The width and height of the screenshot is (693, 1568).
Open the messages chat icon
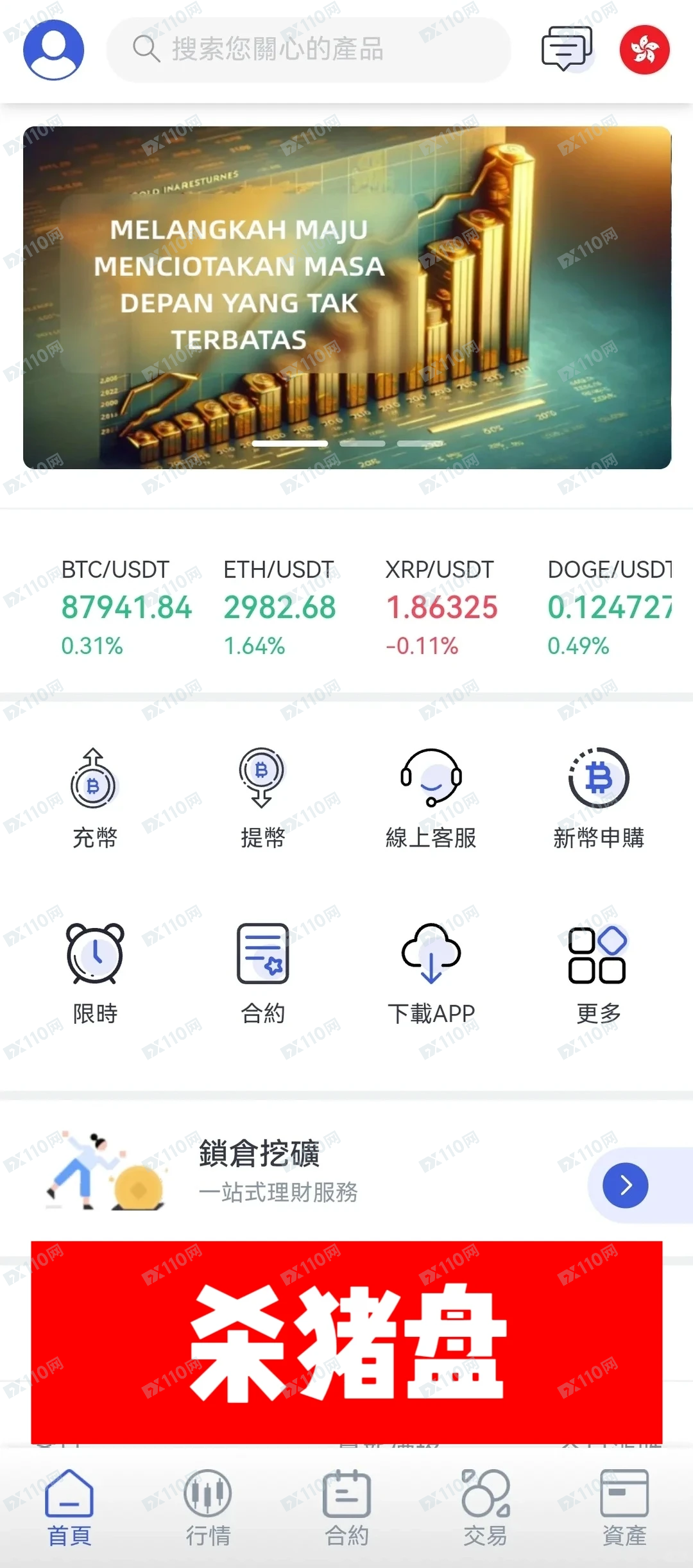click(x=567, y=49)
